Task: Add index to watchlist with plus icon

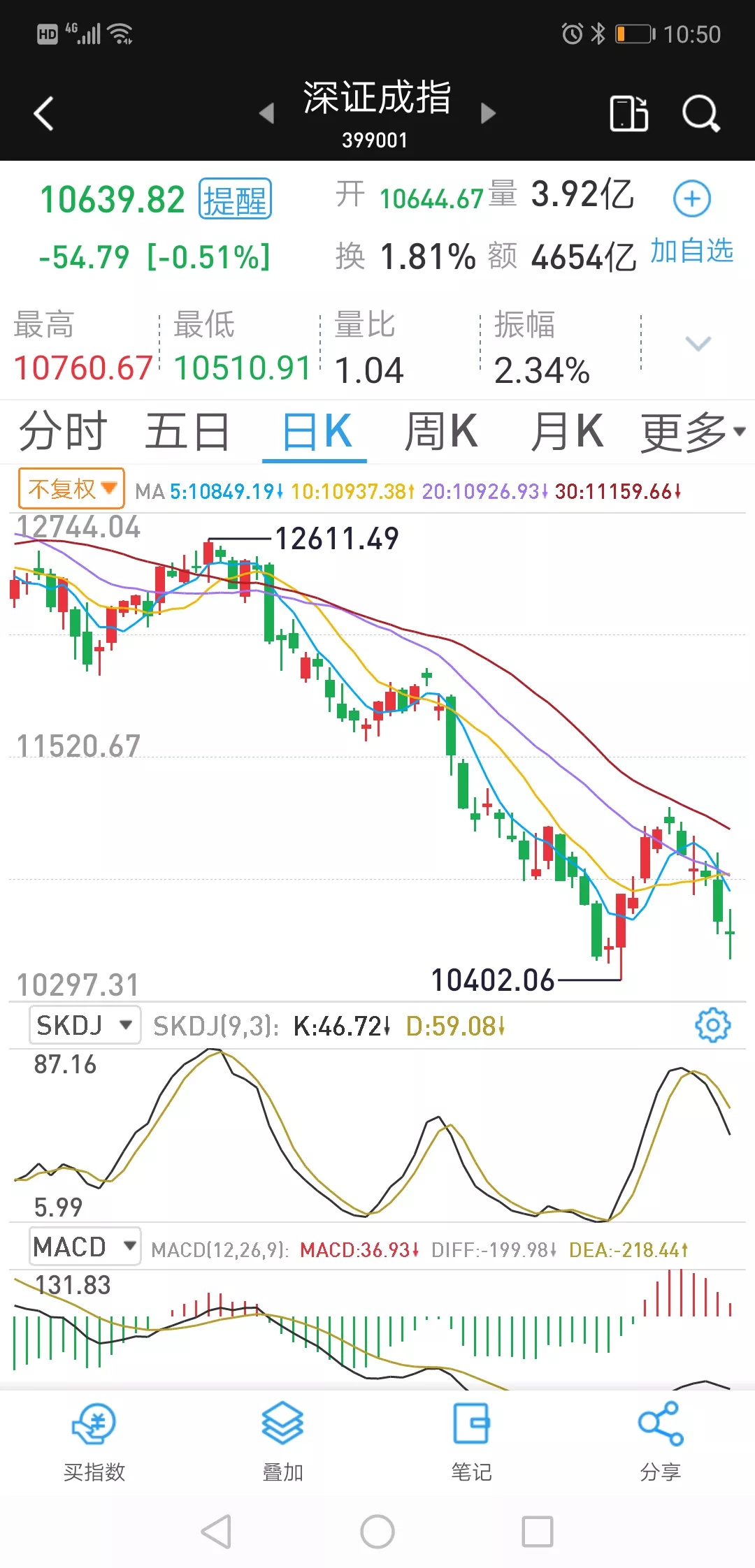Action: tap(691, 199)
